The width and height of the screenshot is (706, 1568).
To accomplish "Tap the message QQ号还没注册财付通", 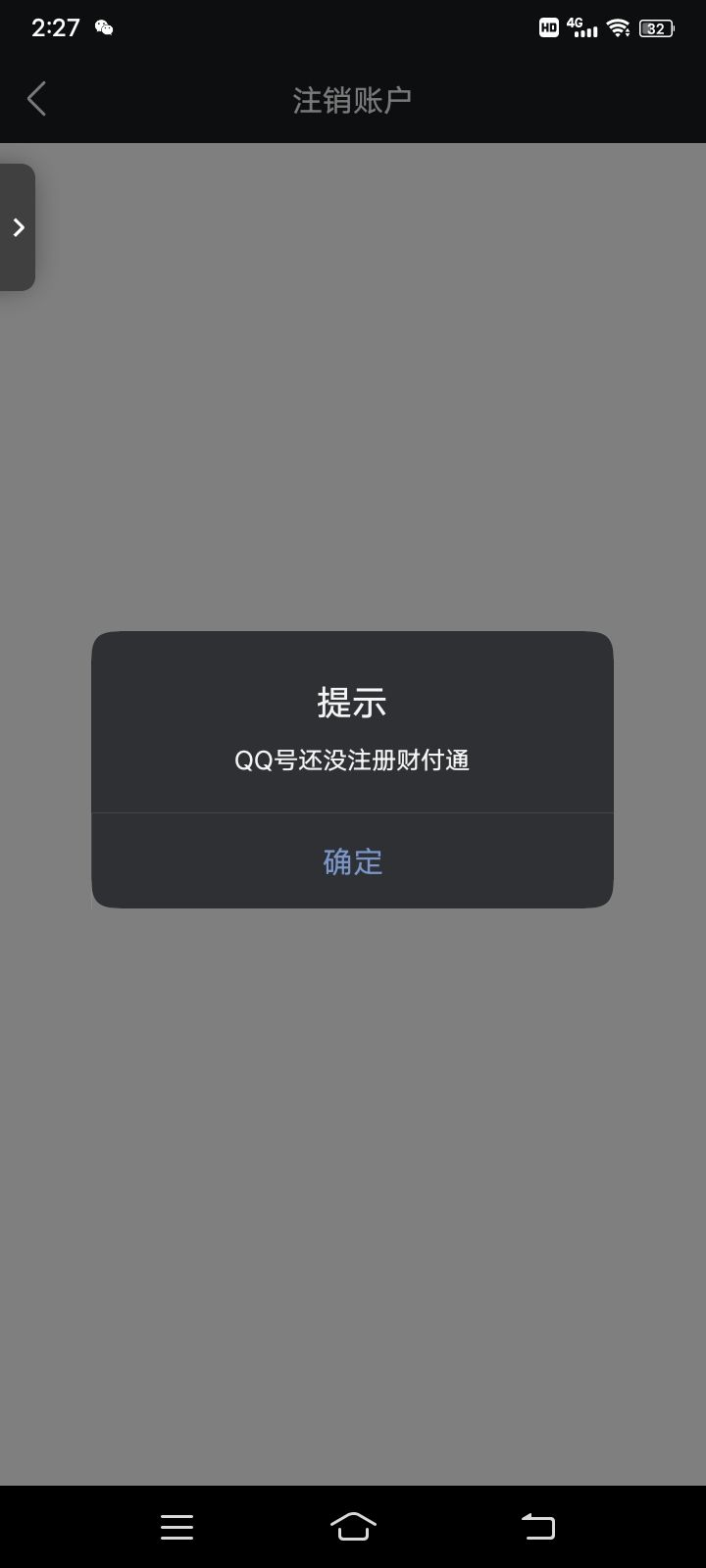I will pos(352,759).
